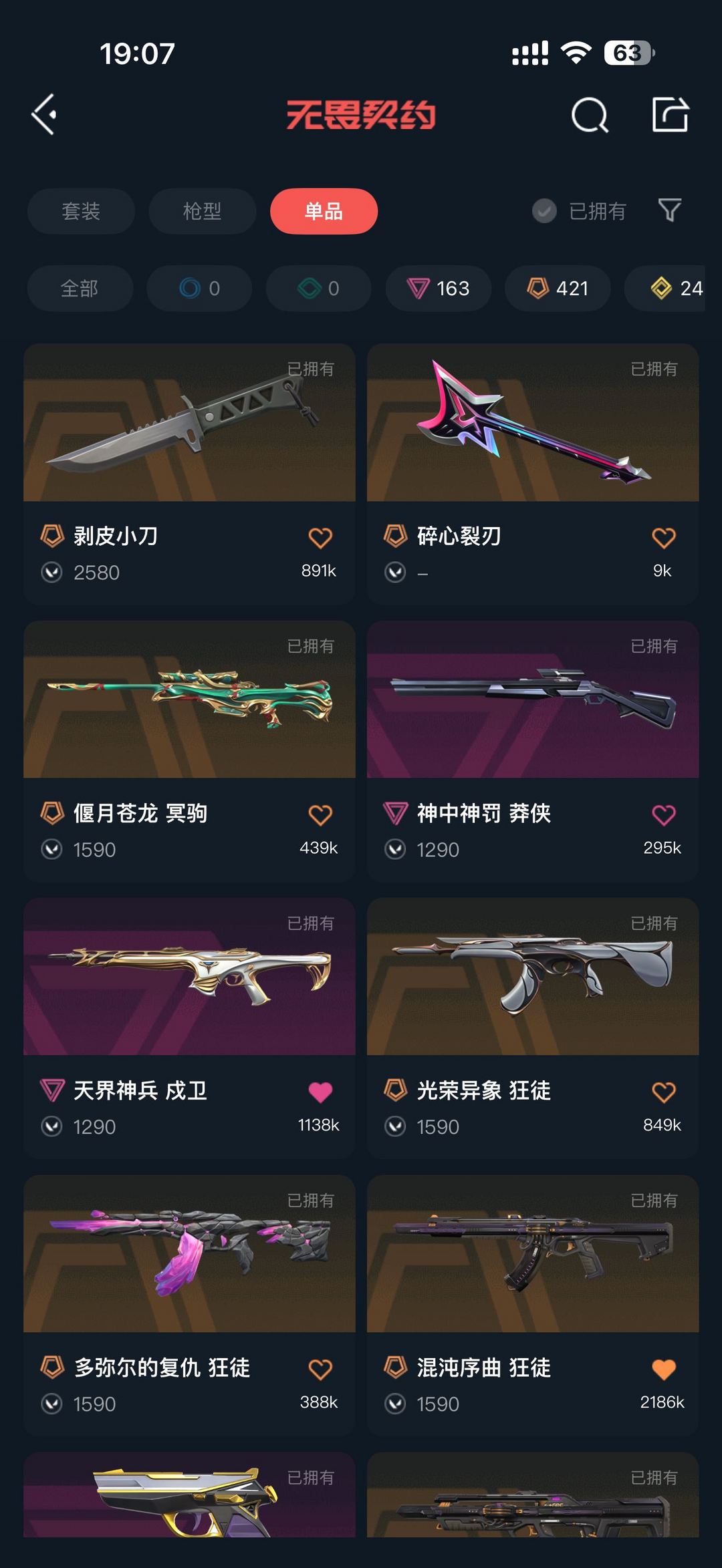Select the blue radianite currency filter
This screenshot has width=722, height=1568.
tap(199, 289)
